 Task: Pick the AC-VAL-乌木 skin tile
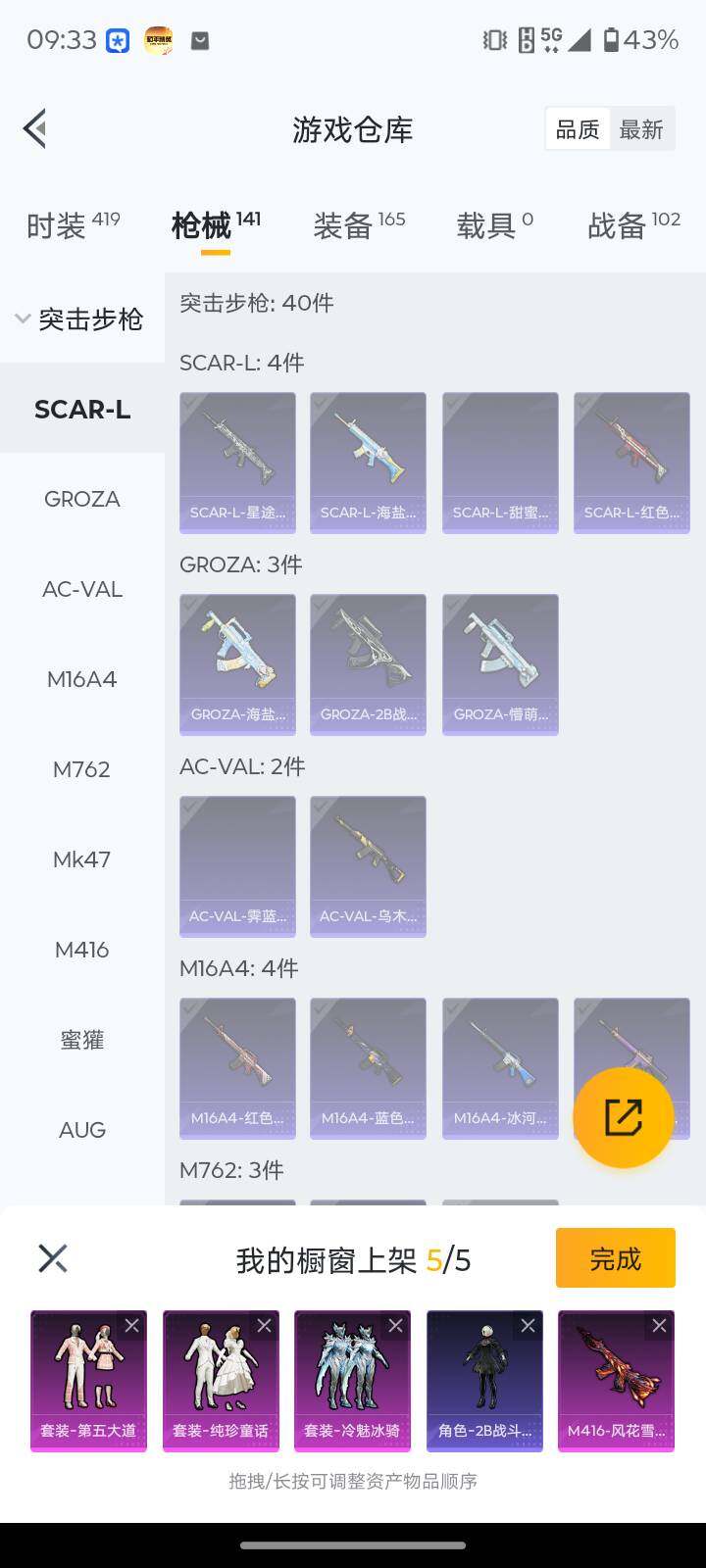(368, 866)
